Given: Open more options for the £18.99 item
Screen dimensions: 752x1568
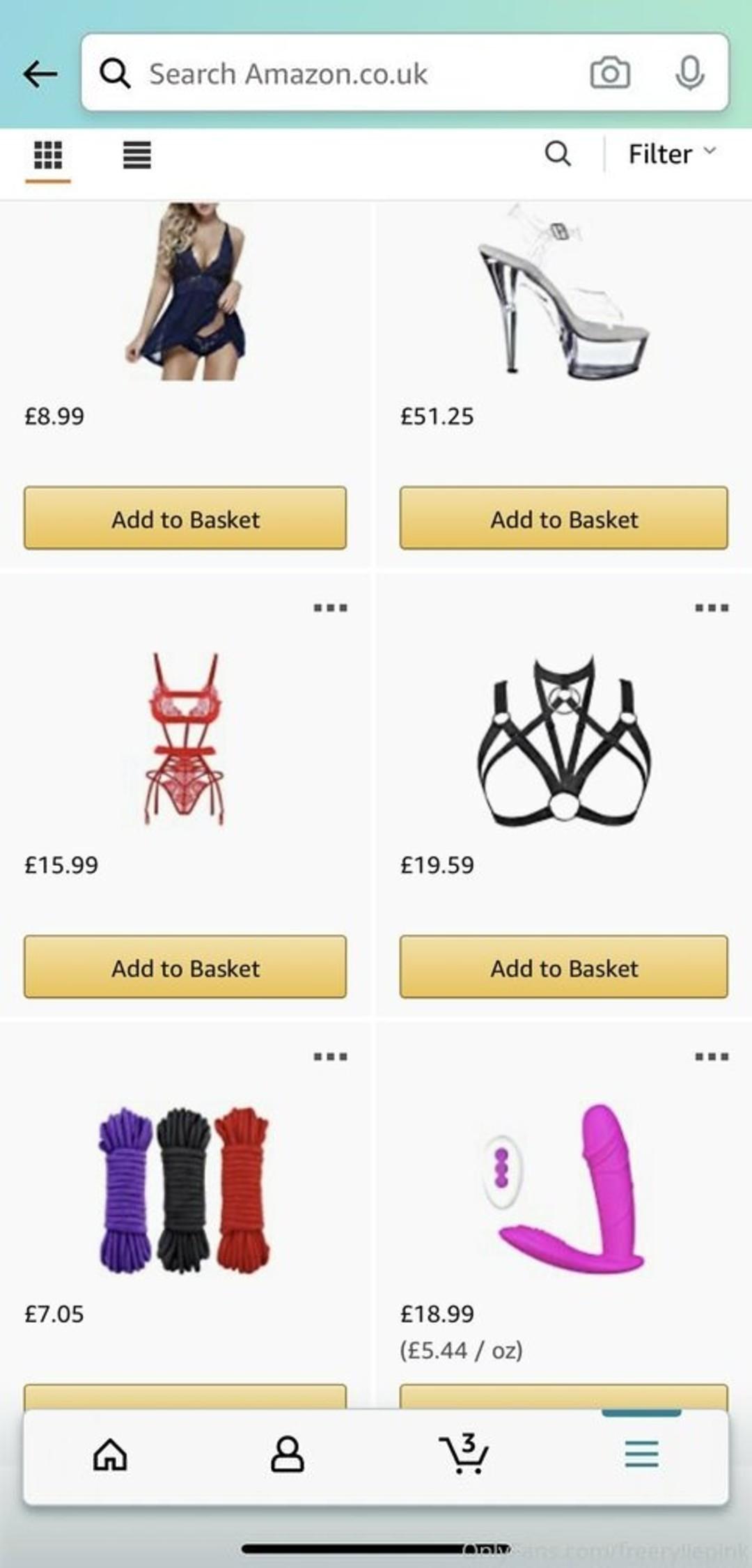Looking at the screenshot, I should pyautogui.click(x=712, y=1057).
